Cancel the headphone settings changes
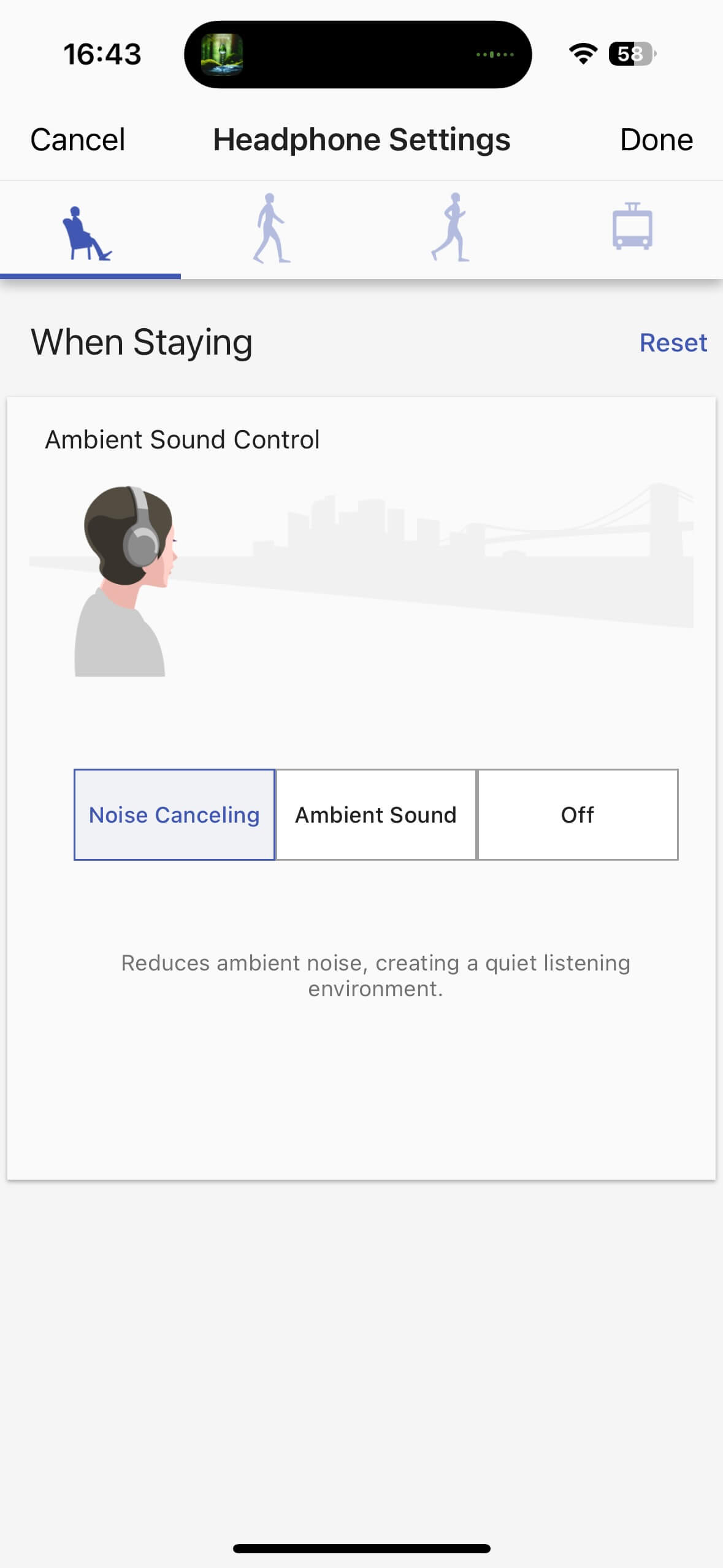723x1568 pixels. [x=78, y=140]
